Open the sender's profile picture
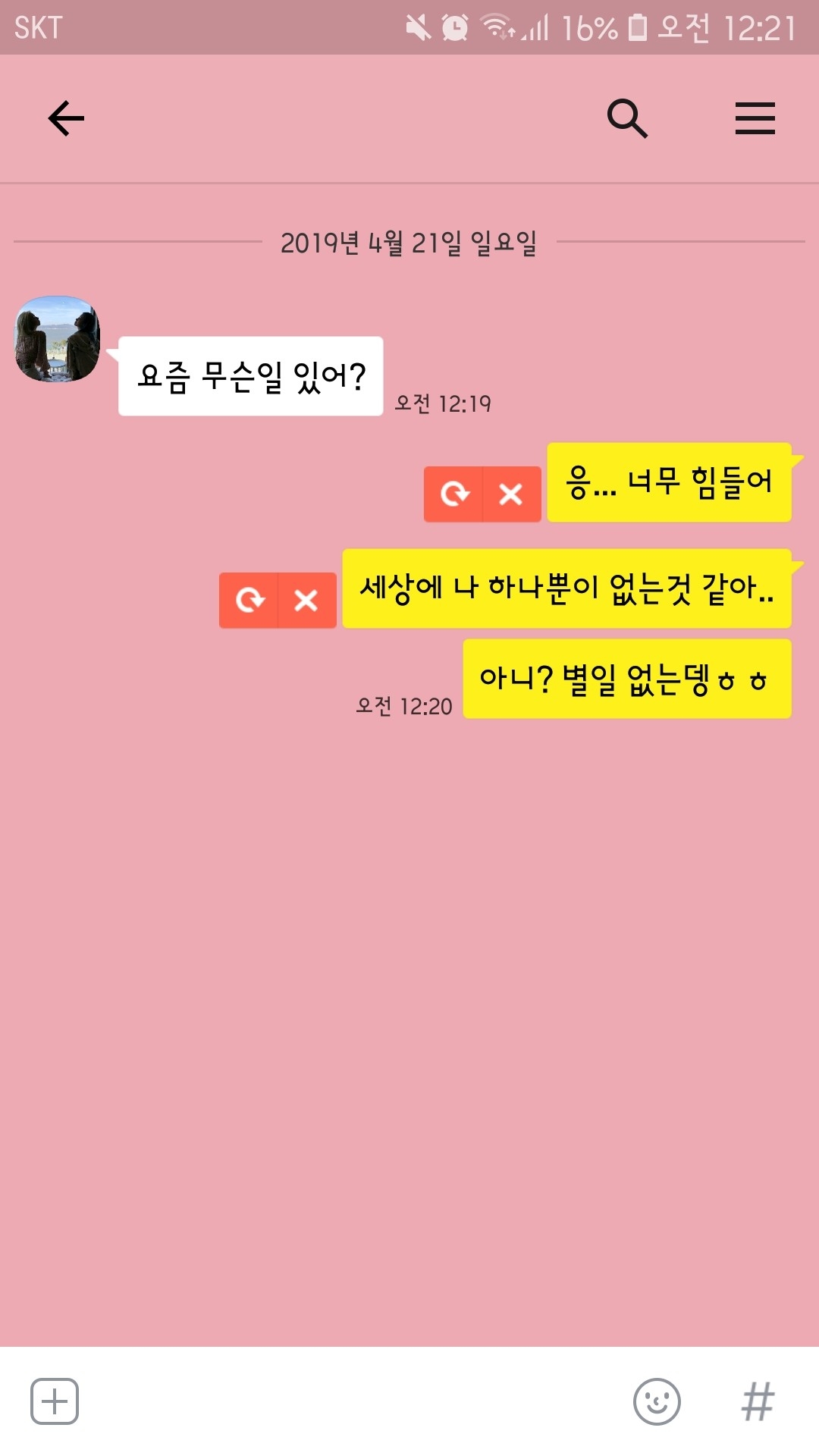Screen dimensions: 819x1456 [x=58, y=339]
